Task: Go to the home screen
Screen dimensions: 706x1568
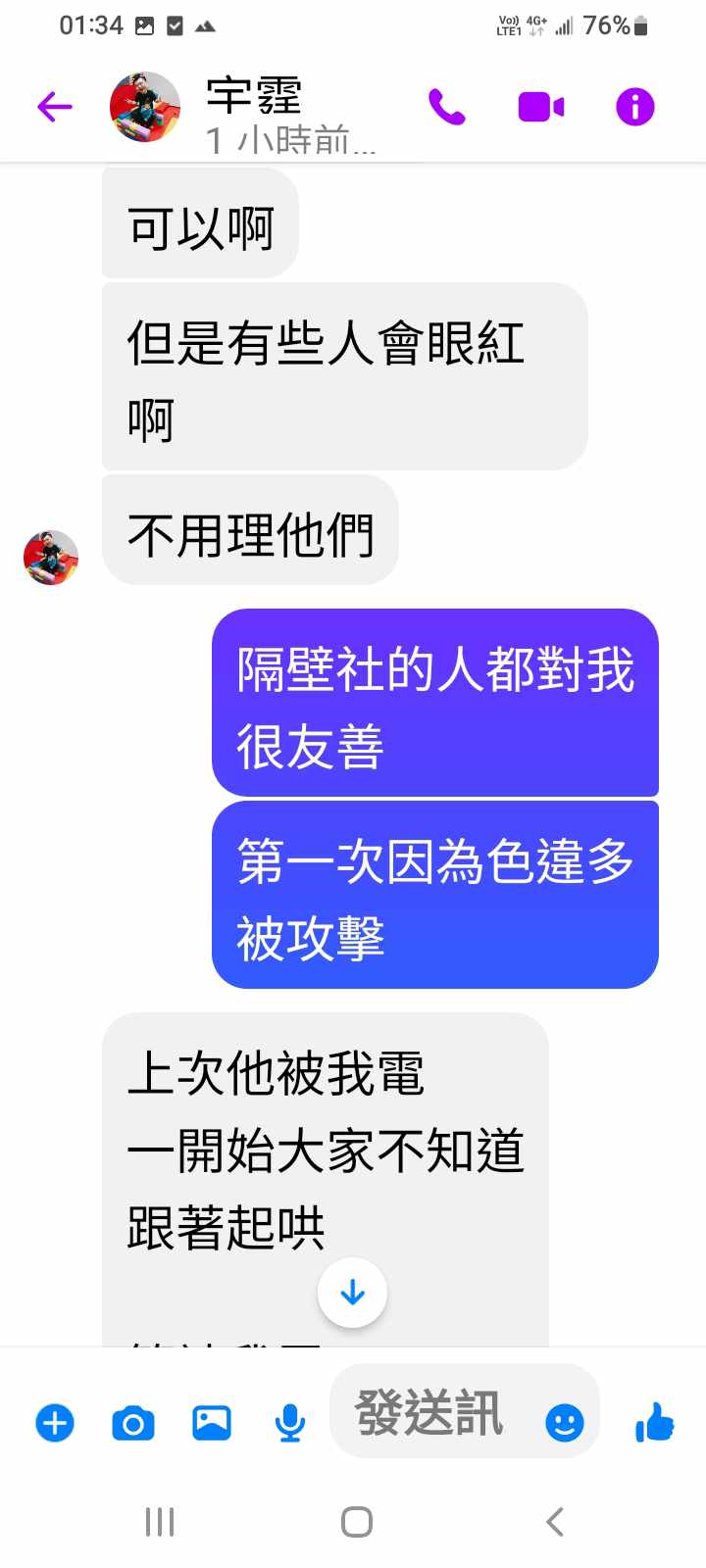Action: click(356, 1522)
